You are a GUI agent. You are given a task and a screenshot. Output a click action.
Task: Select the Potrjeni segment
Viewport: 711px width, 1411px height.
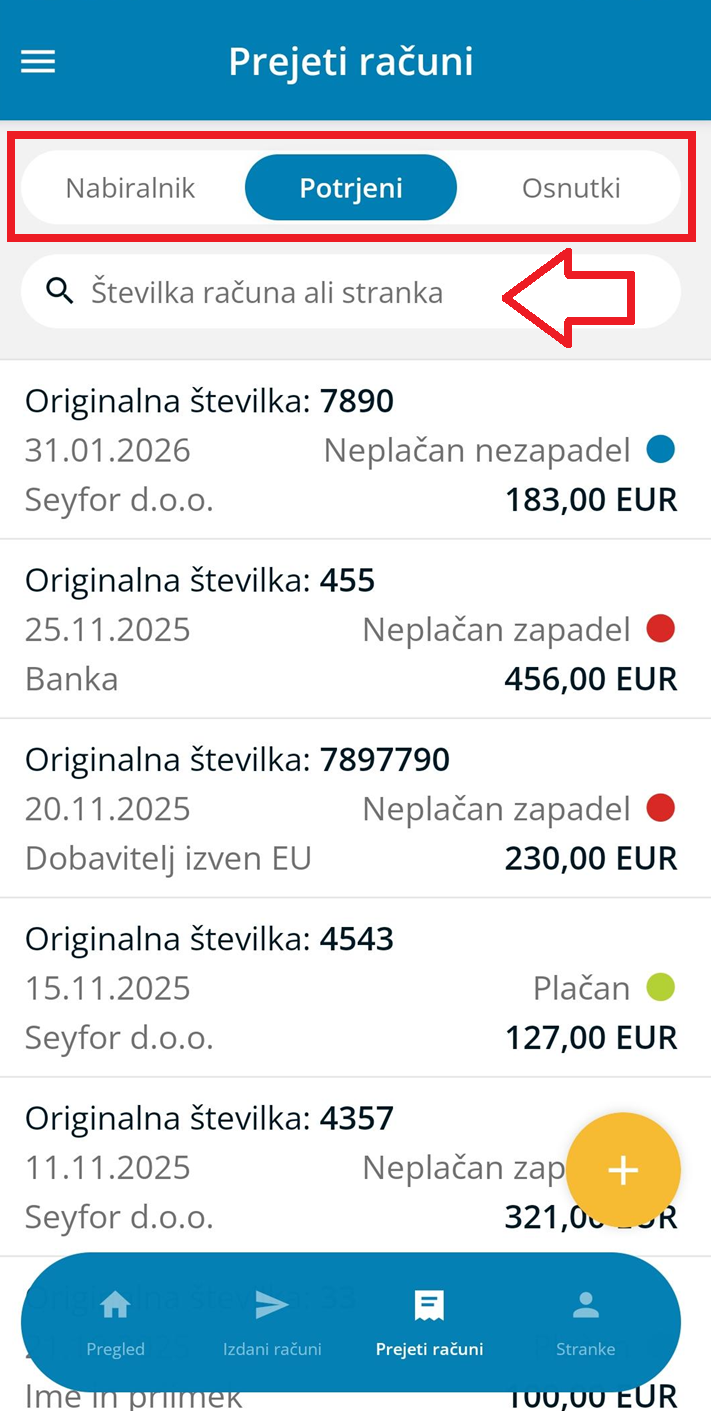click(351, 188)
